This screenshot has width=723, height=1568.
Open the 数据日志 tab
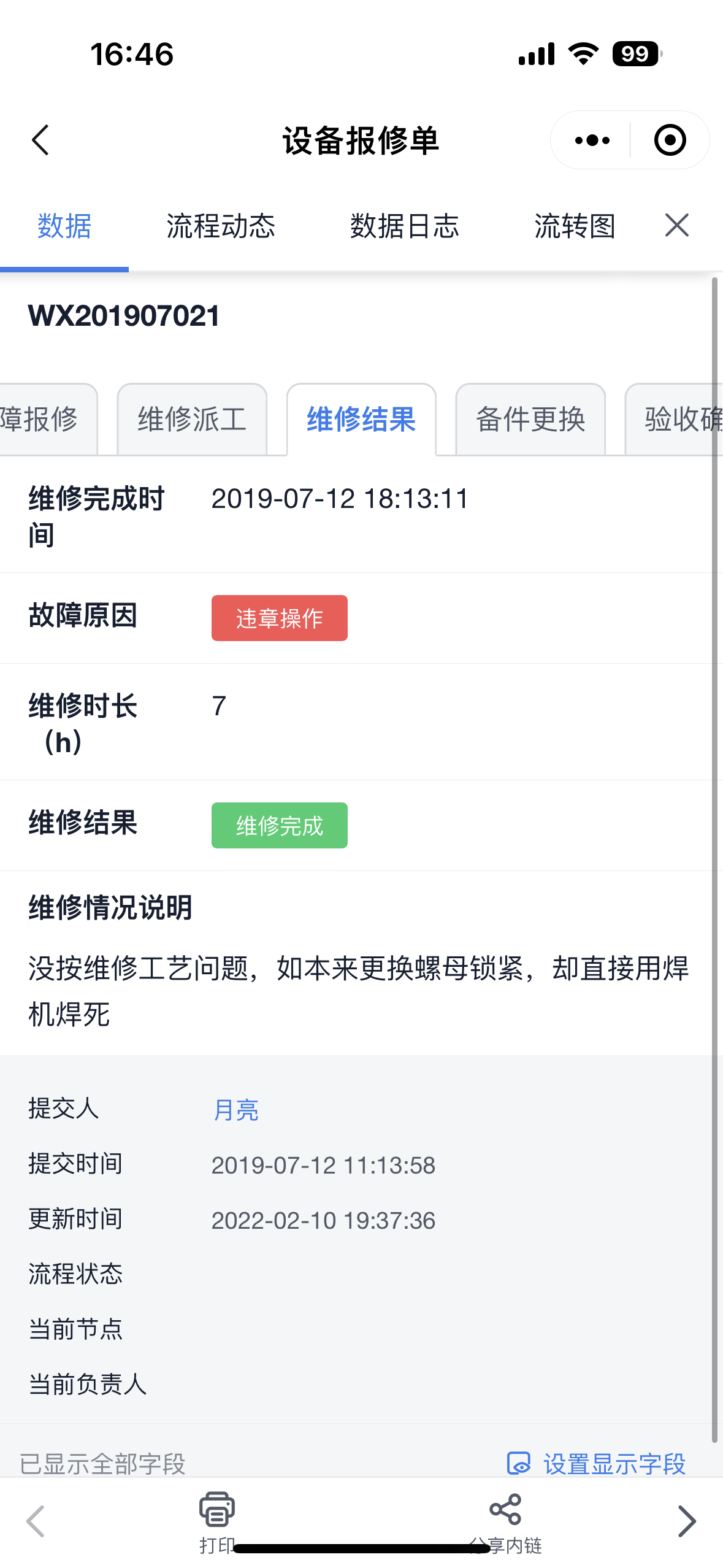404,226
